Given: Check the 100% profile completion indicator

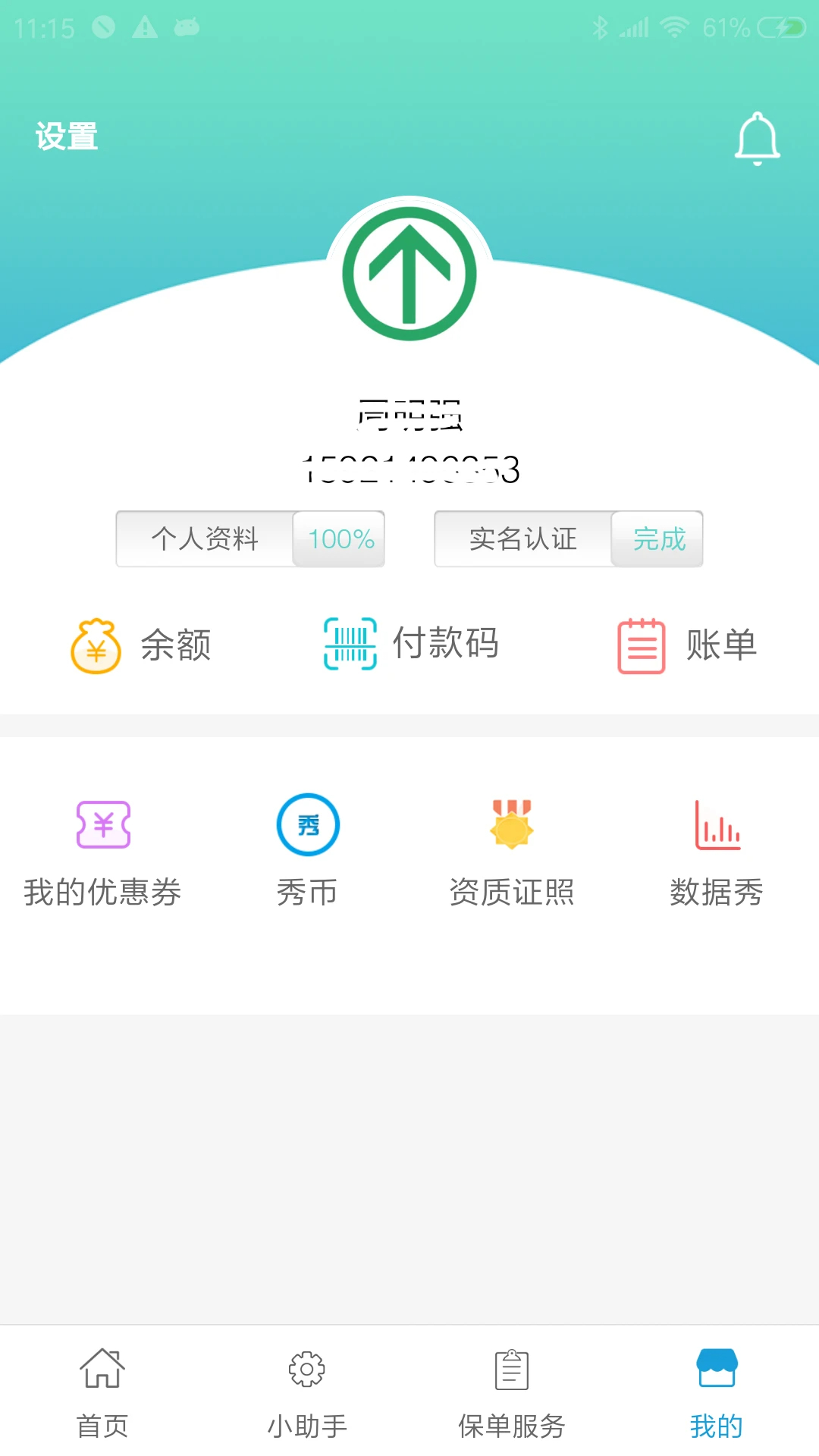Looking at the screenshot, I should (339, 539).
